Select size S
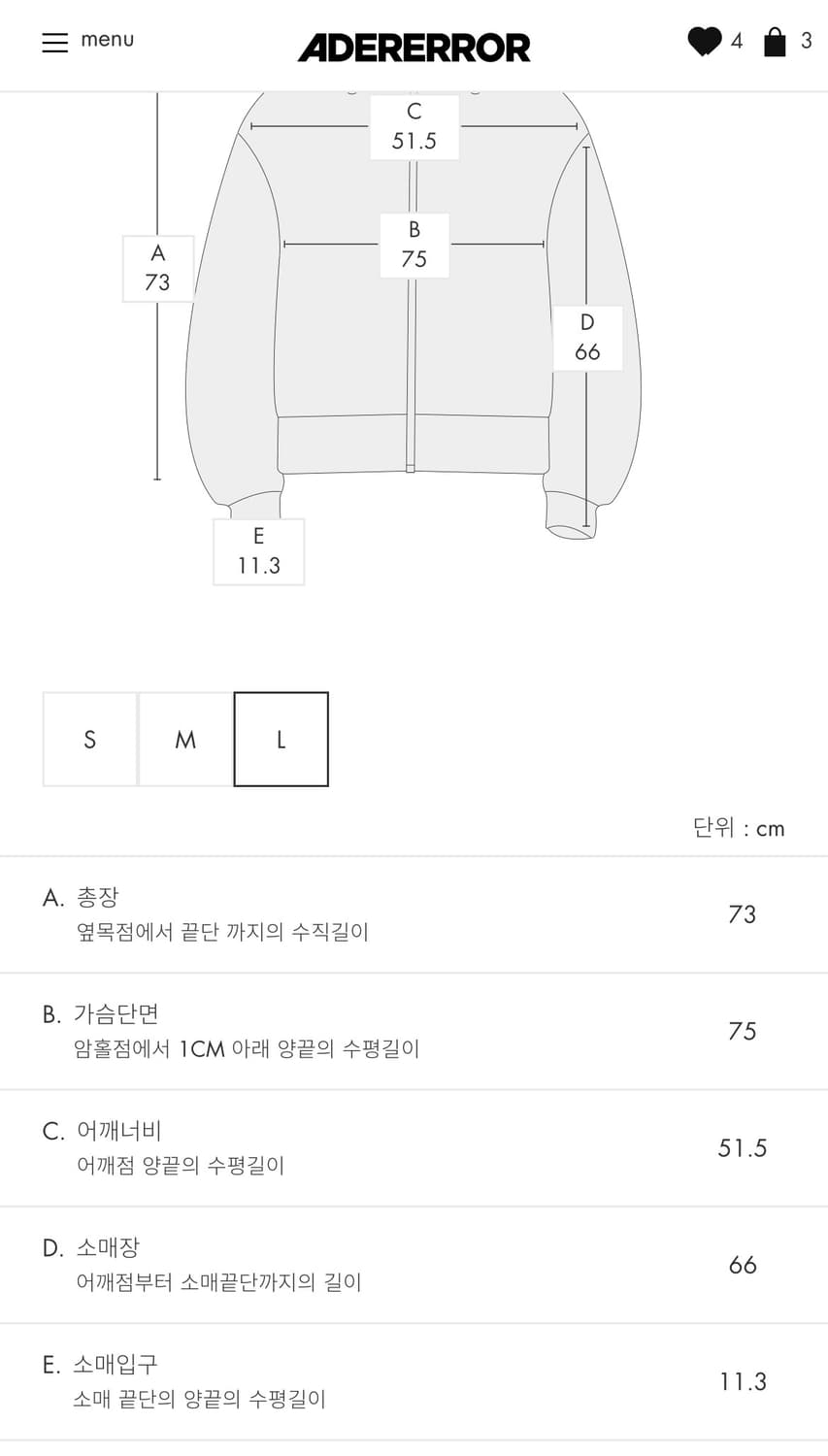The height and width of the screenshot is (1456, 828). (89, 739)
